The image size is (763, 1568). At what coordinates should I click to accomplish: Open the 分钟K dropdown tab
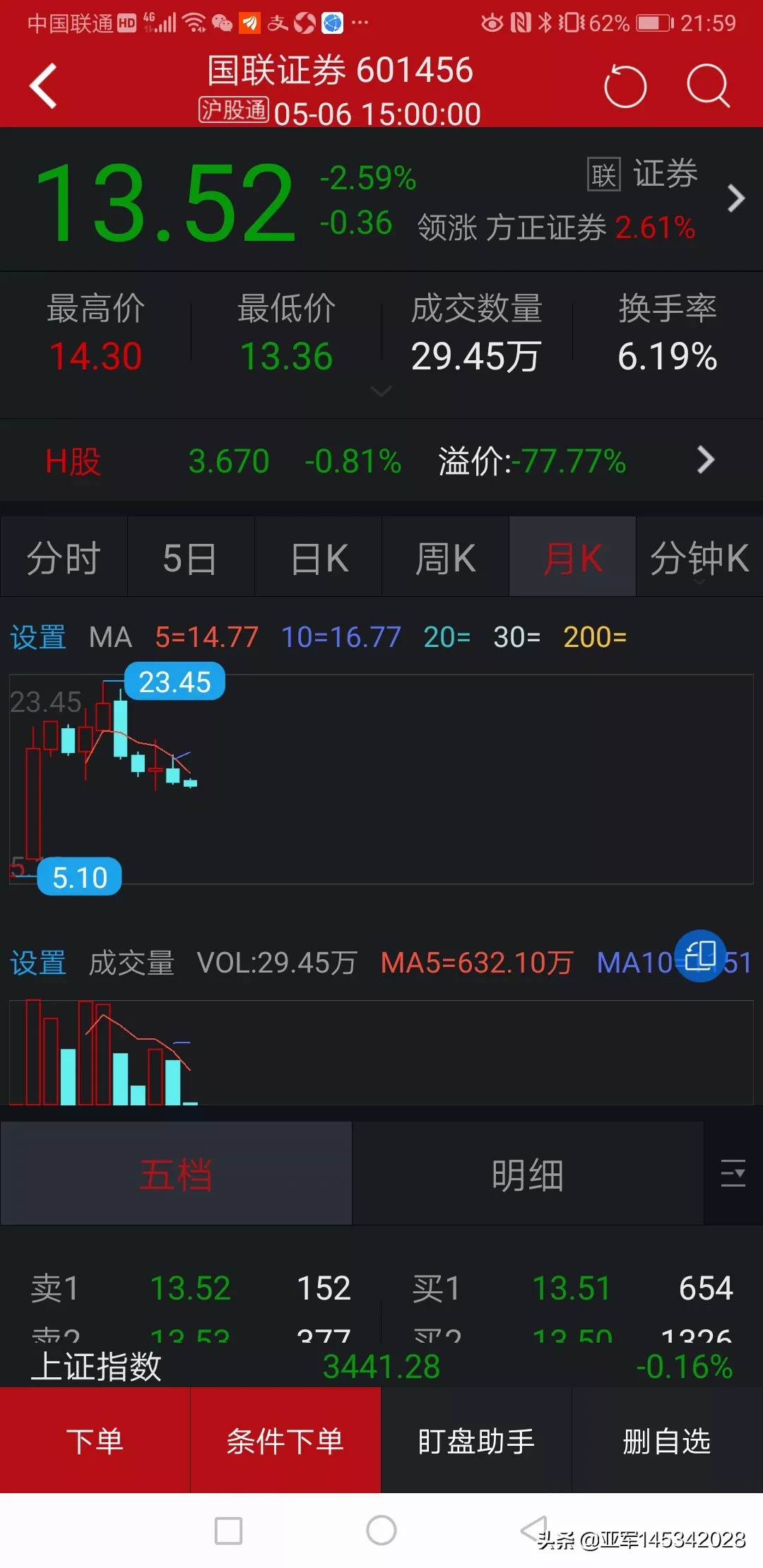tap(699, 558)
